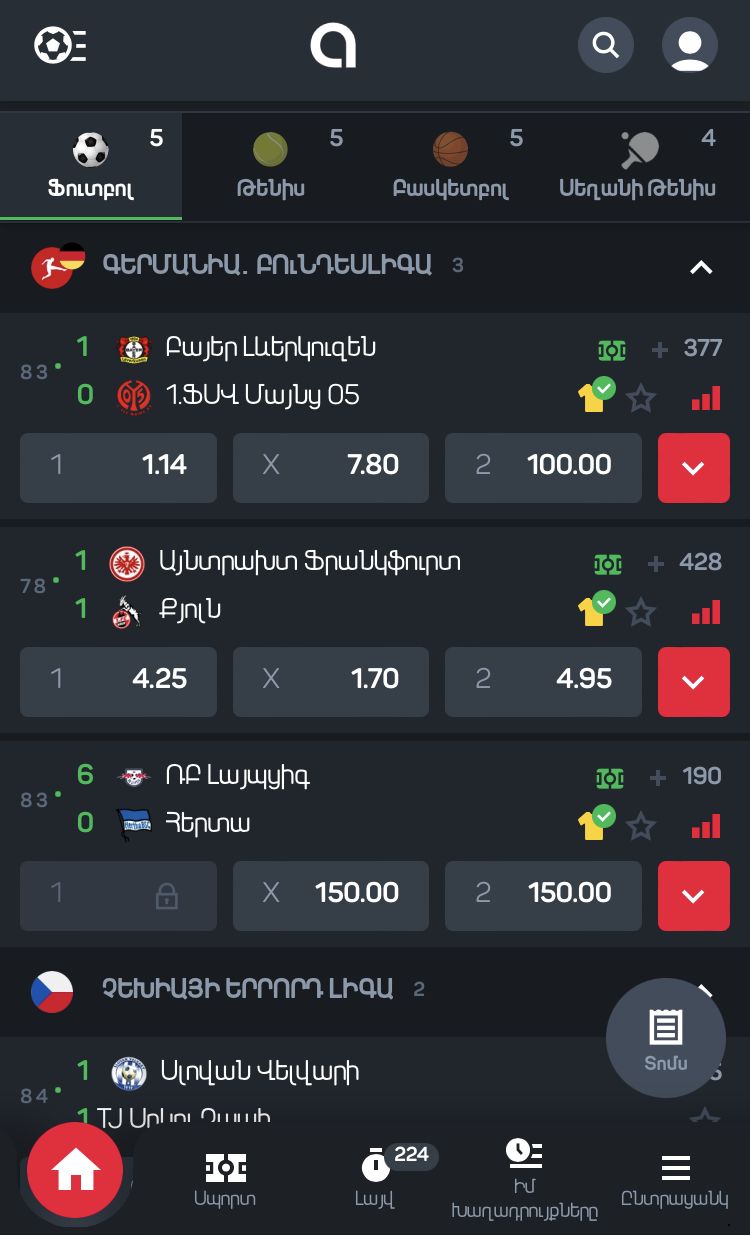Pick the 7.80 draw odds
Screen dimensions: 750x1235
pyautogui.click(x=331, y=467)
